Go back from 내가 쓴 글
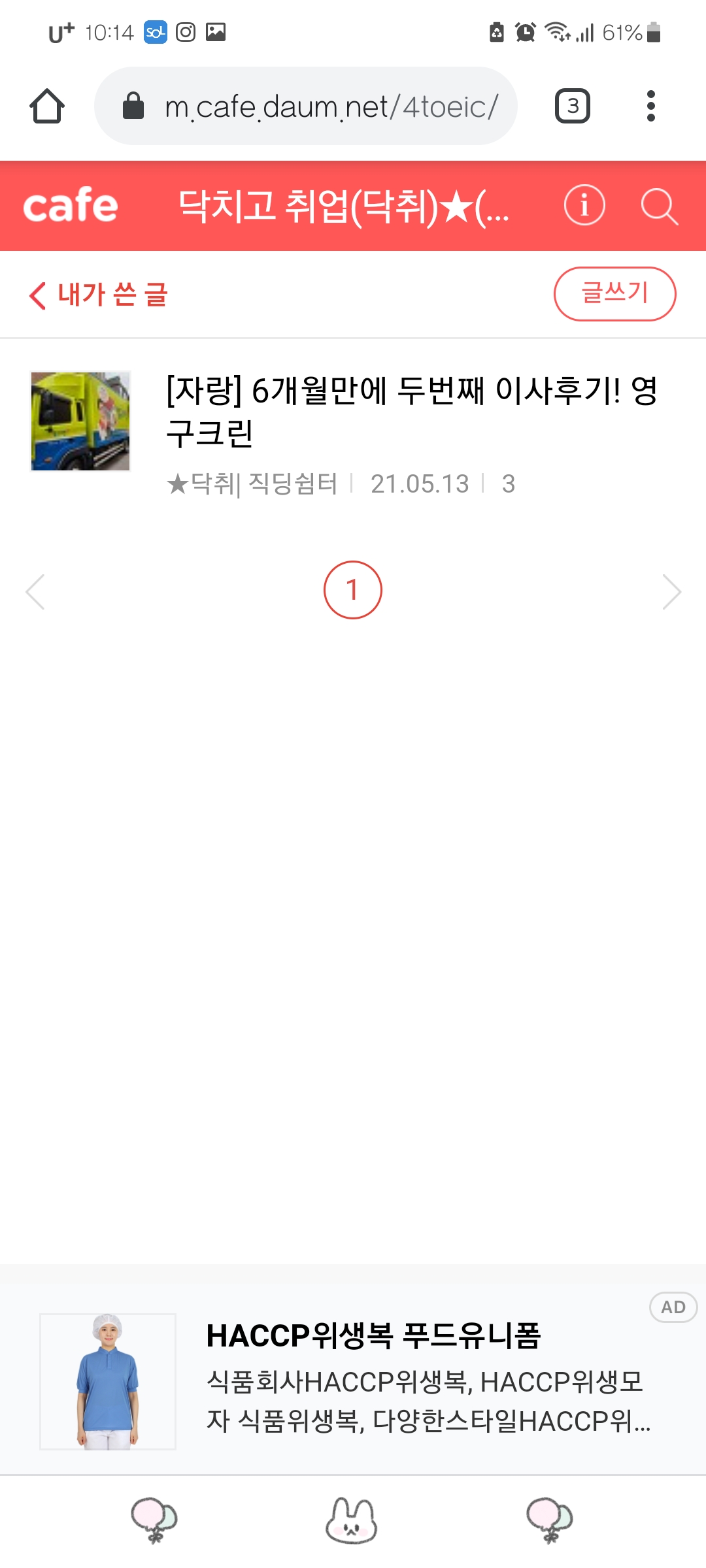Screen dimensions: 706x1568 coord(38,295)
